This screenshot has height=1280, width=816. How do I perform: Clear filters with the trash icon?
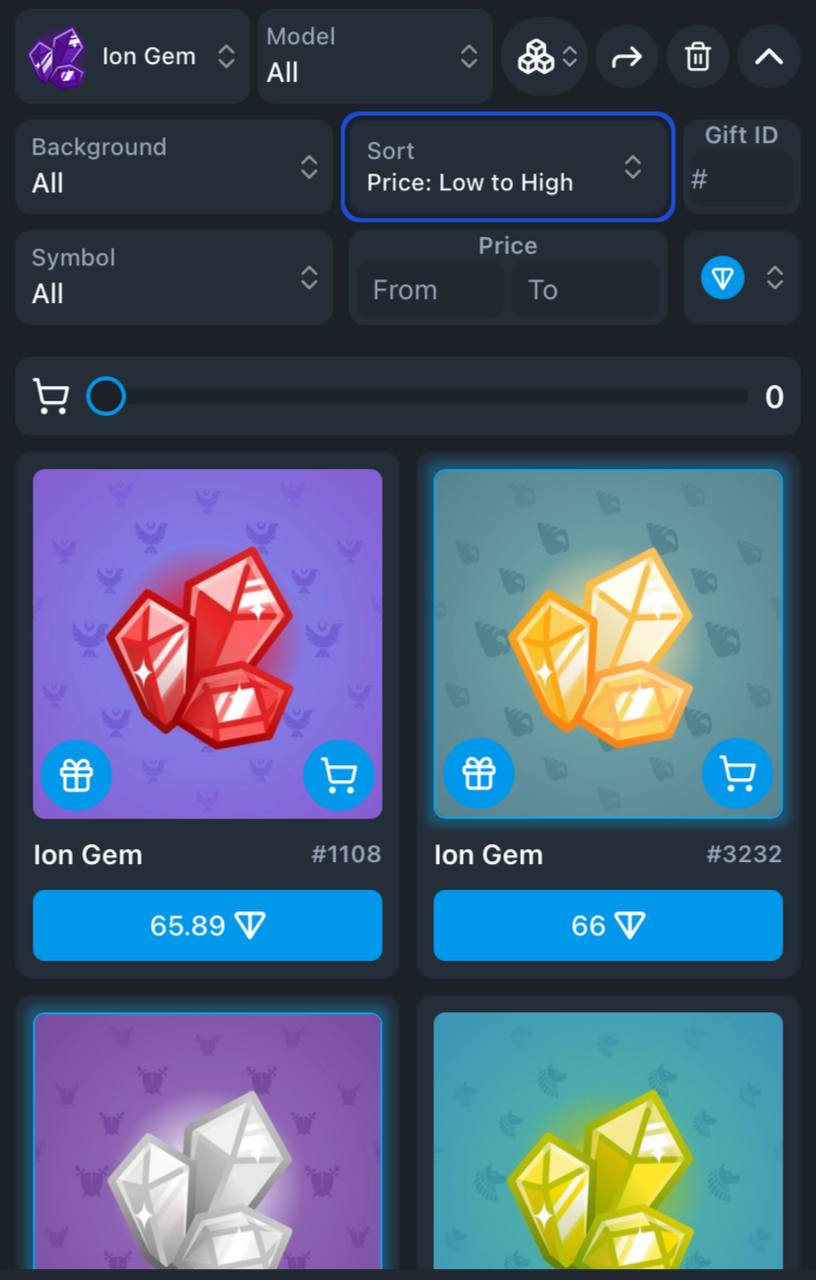pyautogui.click(x=697, y=57)
